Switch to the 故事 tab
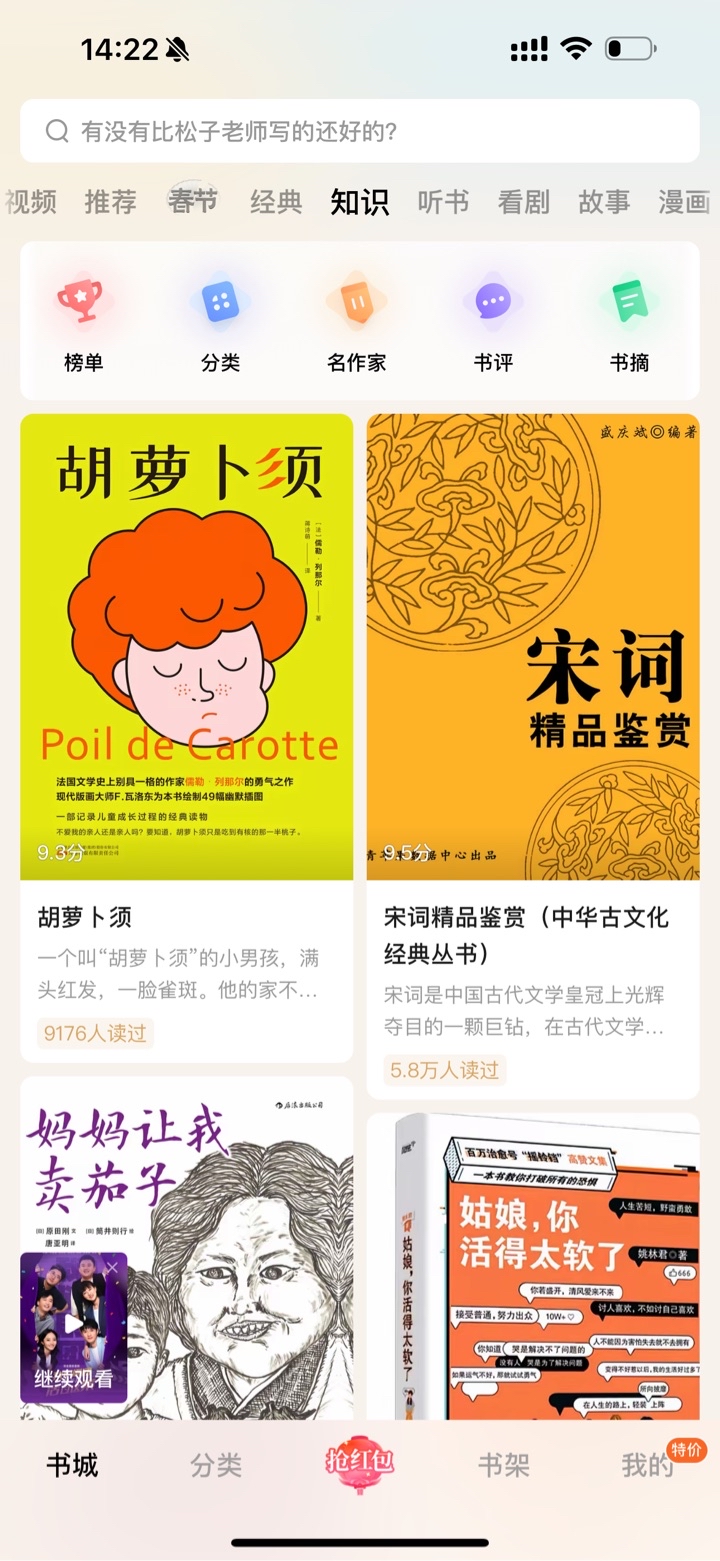The width and height of the screenshot is (720, 1561). pyautogui.click(x=604, y=202)
